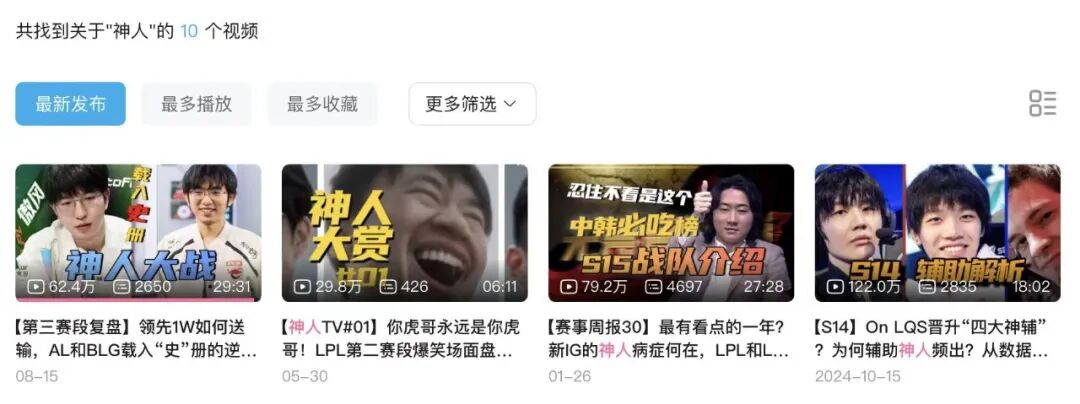
Task: Watch the S14 辅助解析 video
Action: pyautogui.click(x=937, y=233)
